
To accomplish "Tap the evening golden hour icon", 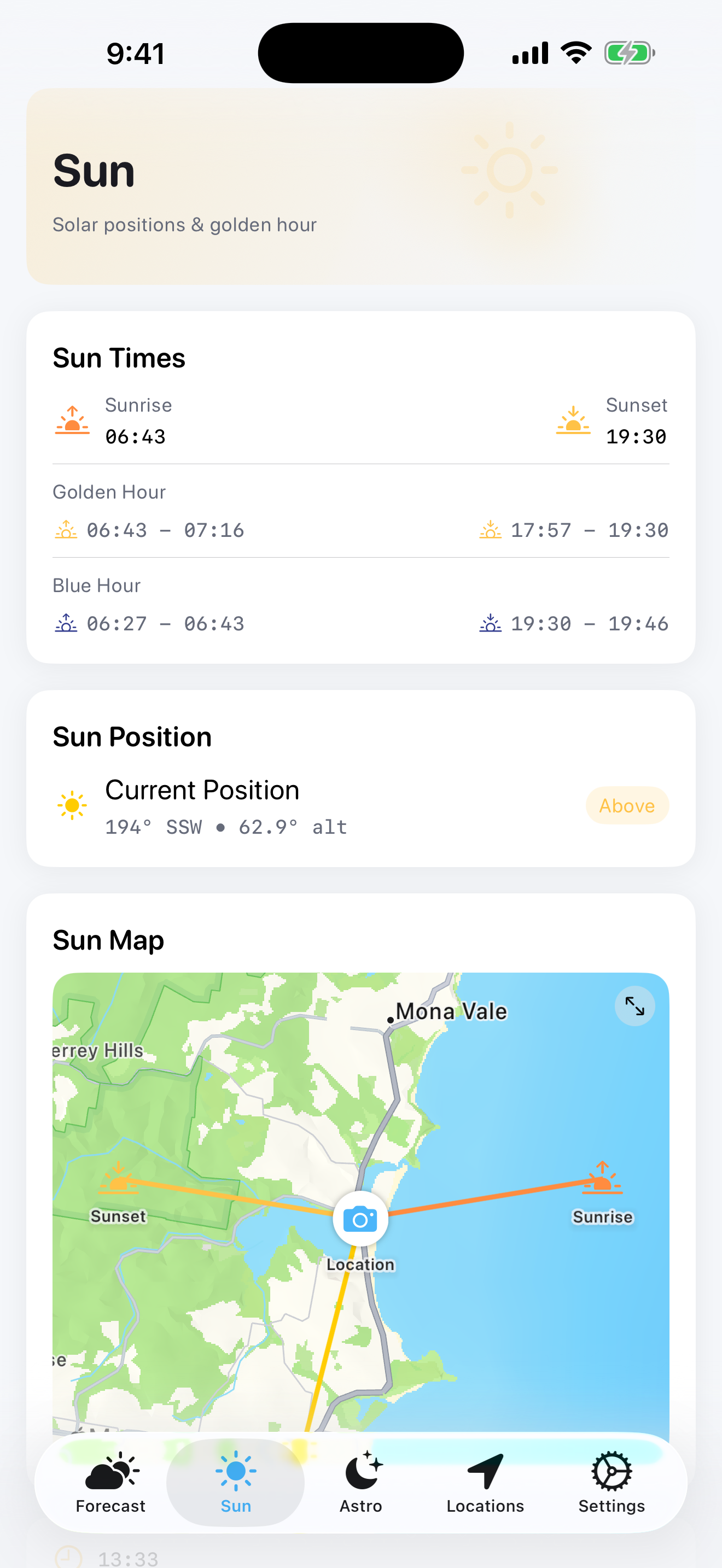I will pyautogui.click(x=491, y=529).
